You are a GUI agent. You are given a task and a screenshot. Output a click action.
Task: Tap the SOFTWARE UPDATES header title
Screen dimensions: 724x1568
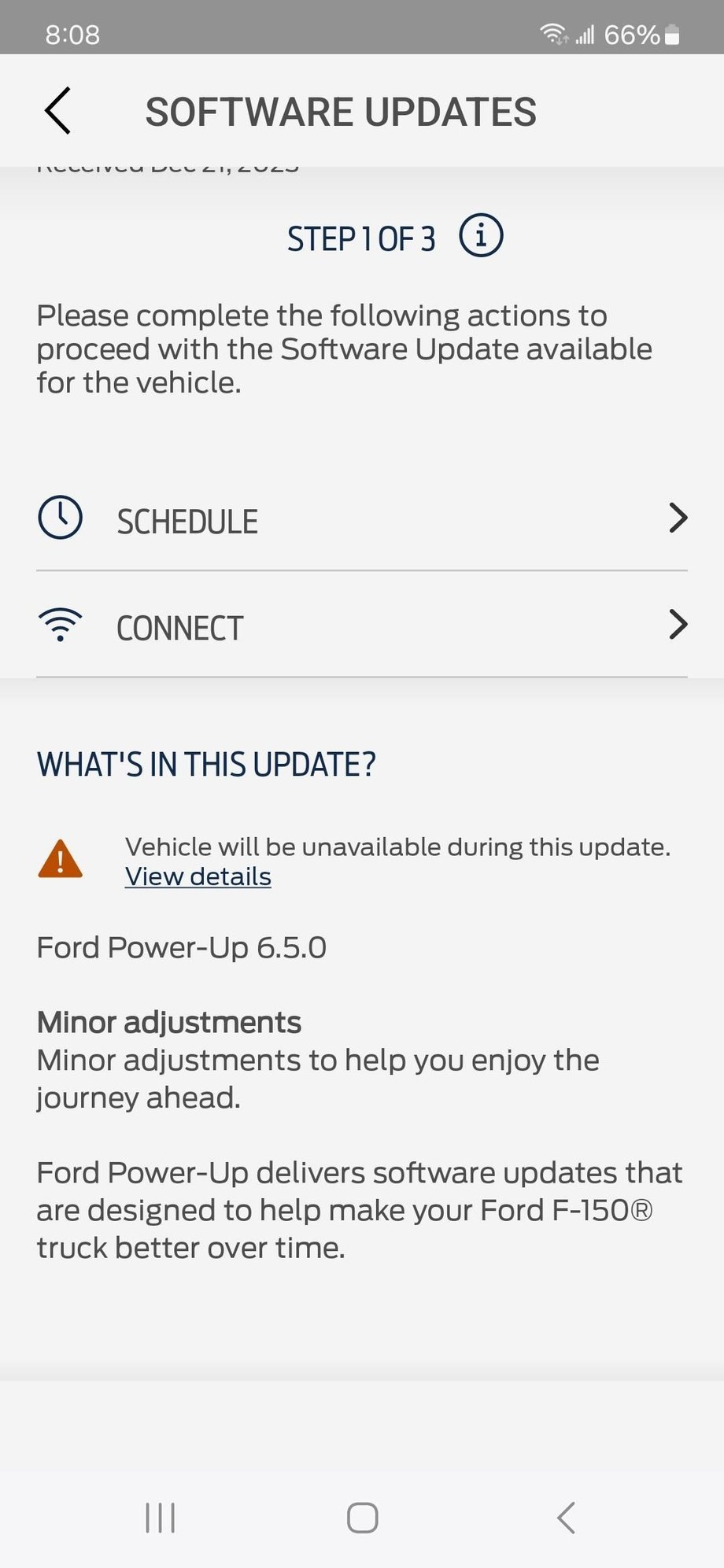pyautogui.click(x=341, y=111)
